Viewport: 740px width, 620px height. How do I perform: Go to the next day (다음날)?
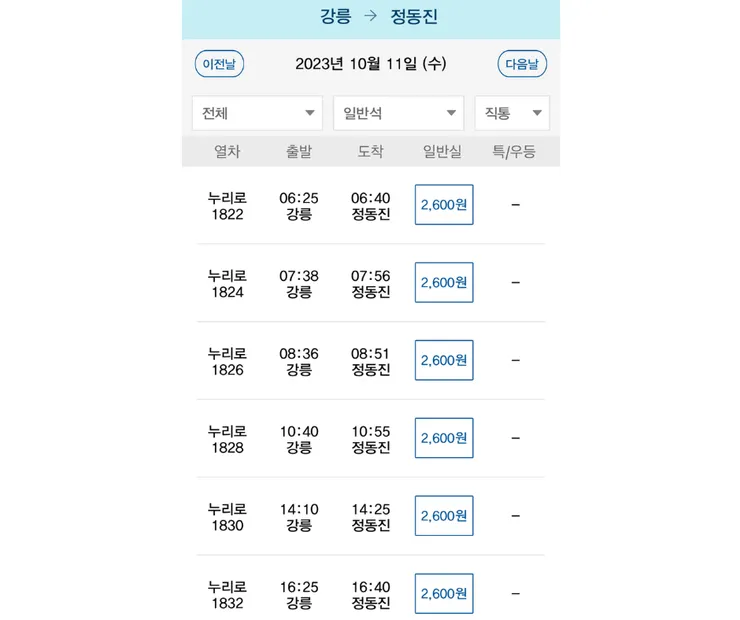(x=522, y=64)
